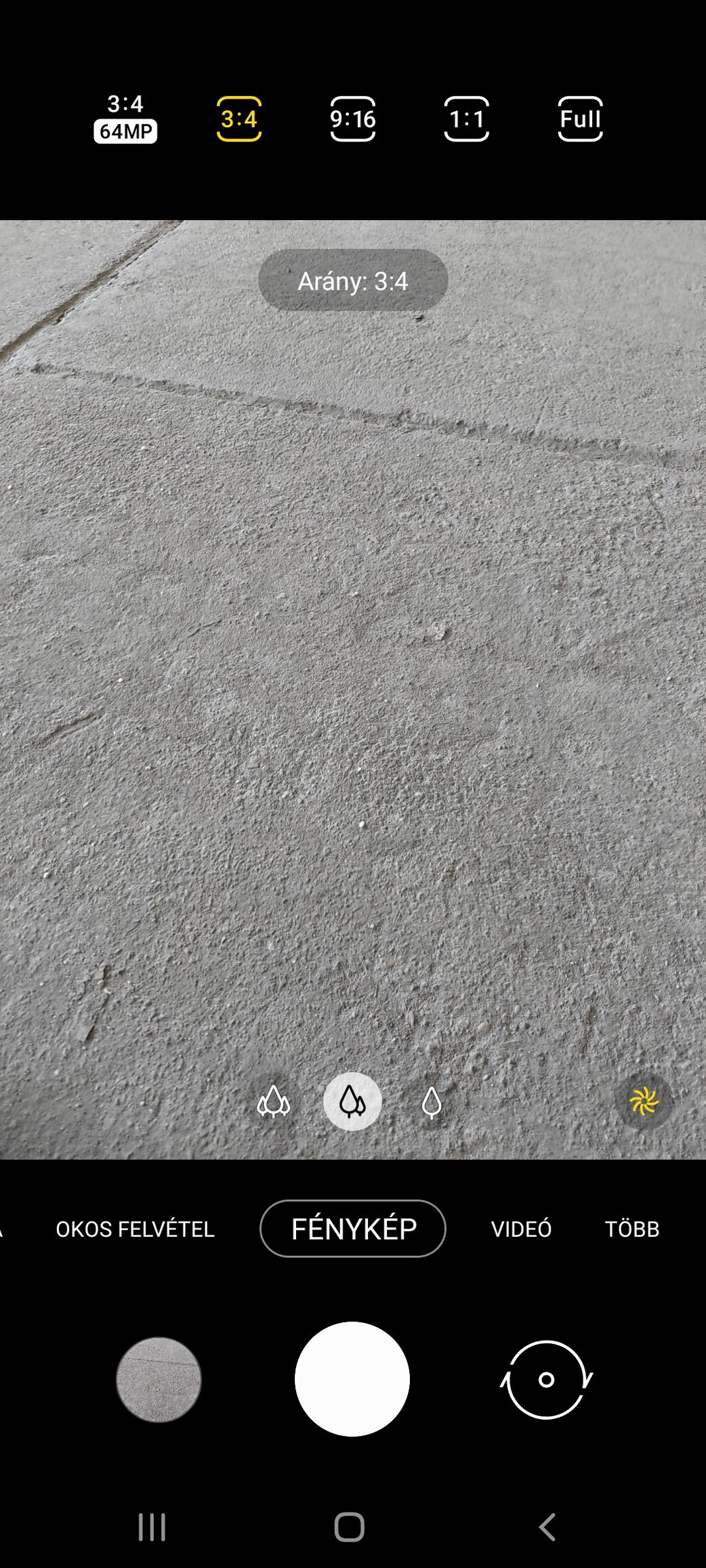Switch aspect ratio to 9:16
Screen dimensions: 706x1568
coord(353,119)
